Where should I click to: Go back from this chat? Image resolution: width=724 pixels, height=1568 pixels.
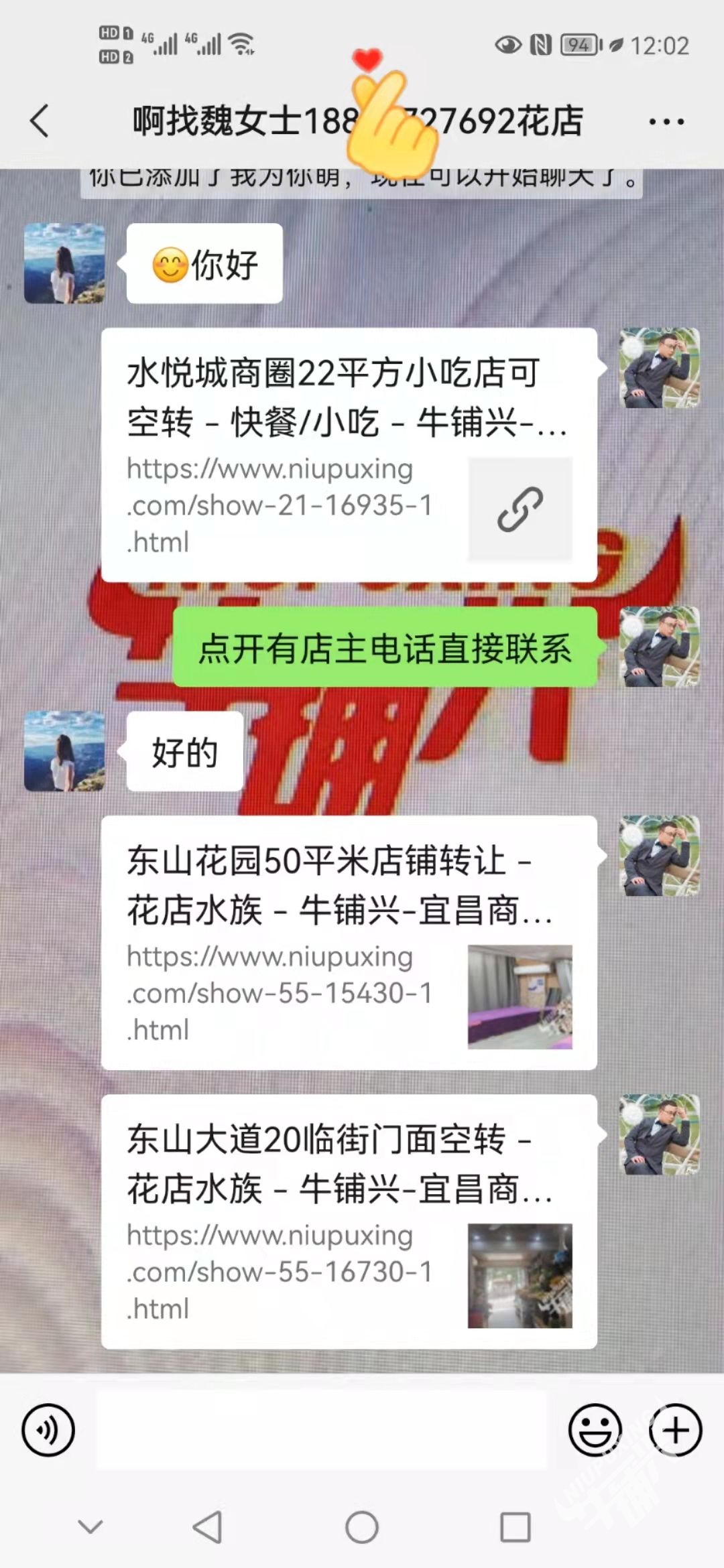(40, 121)
